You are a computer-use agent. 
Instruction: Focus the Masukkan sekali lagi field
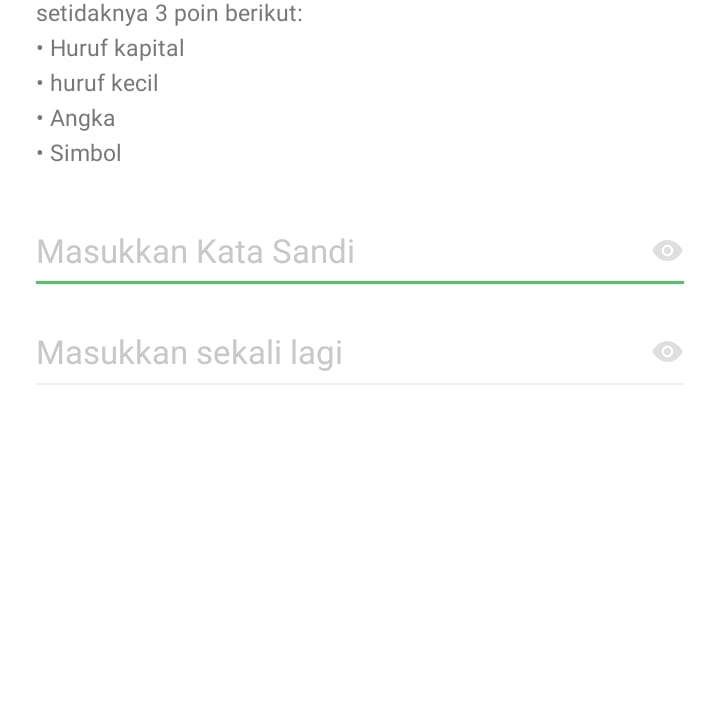[x=330, y=352]
